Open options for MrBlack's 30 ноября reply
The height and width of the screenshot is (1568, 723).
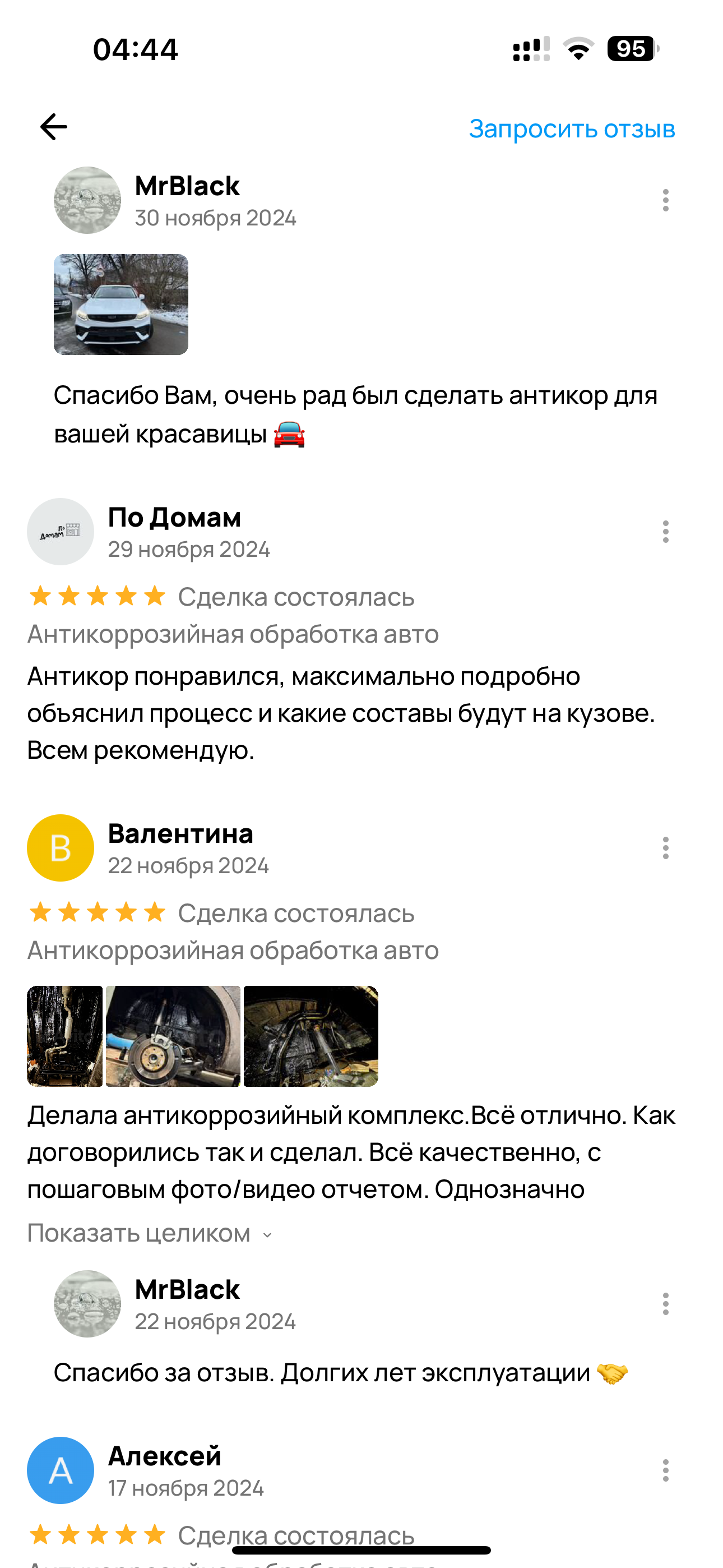(665, 200)
